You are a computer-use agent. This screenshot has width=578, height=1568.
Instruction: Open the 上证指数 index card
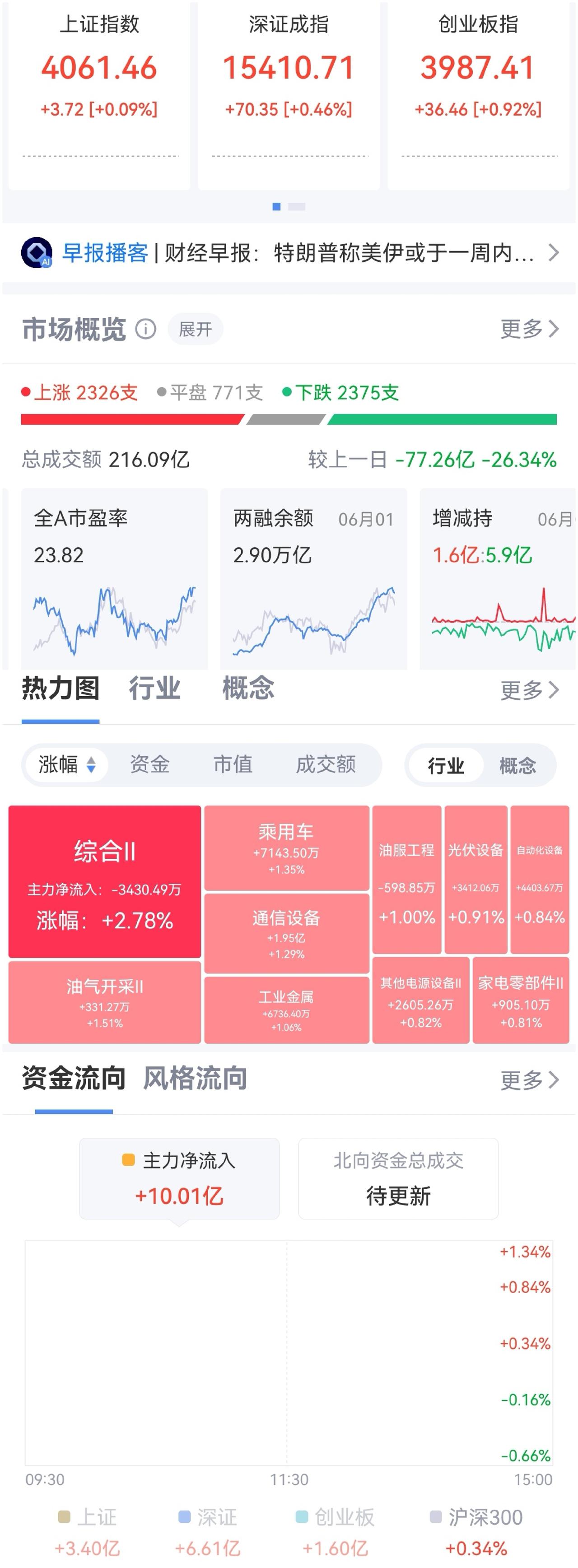click(99, 95)
